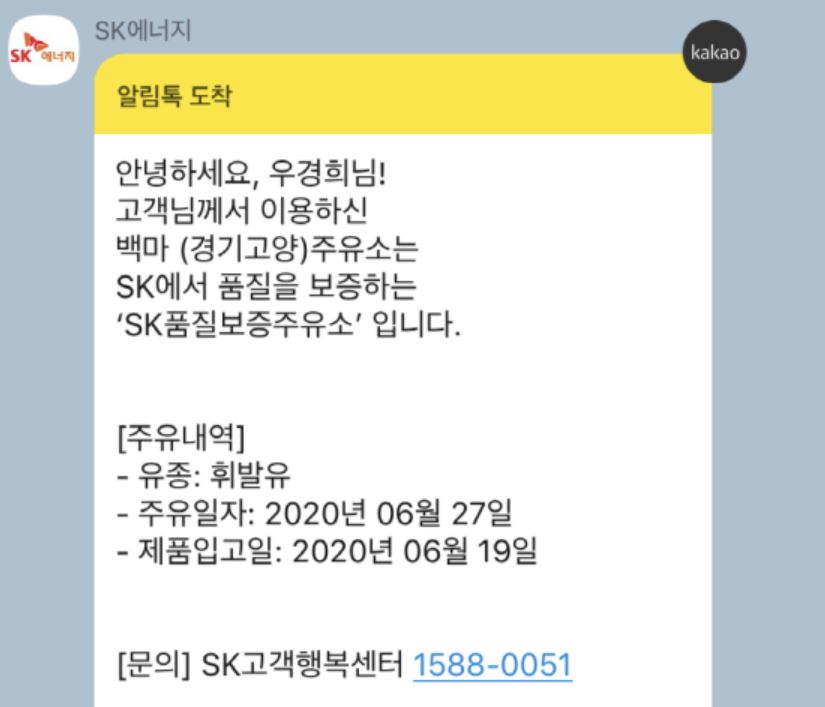Screen dimensions: 825x707
Task: Open the SK에너지 profile picture
Action: [46, 54]
